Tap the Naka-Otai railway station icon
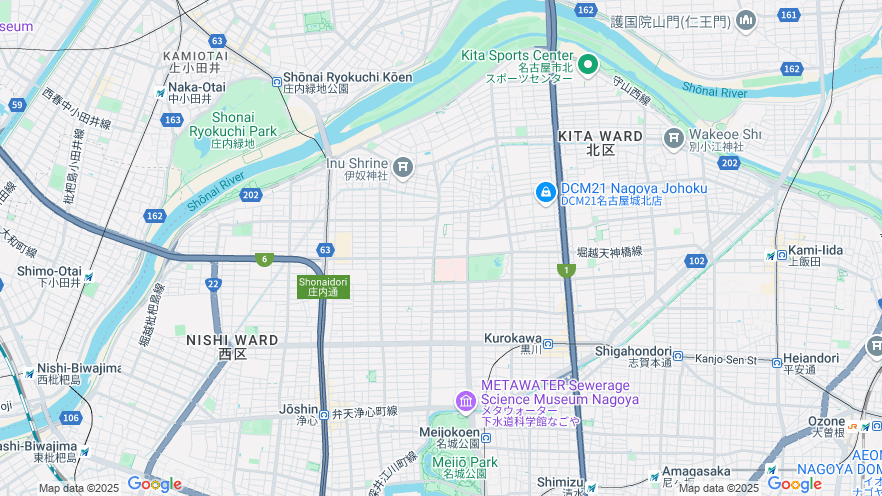 coord(161,93)
